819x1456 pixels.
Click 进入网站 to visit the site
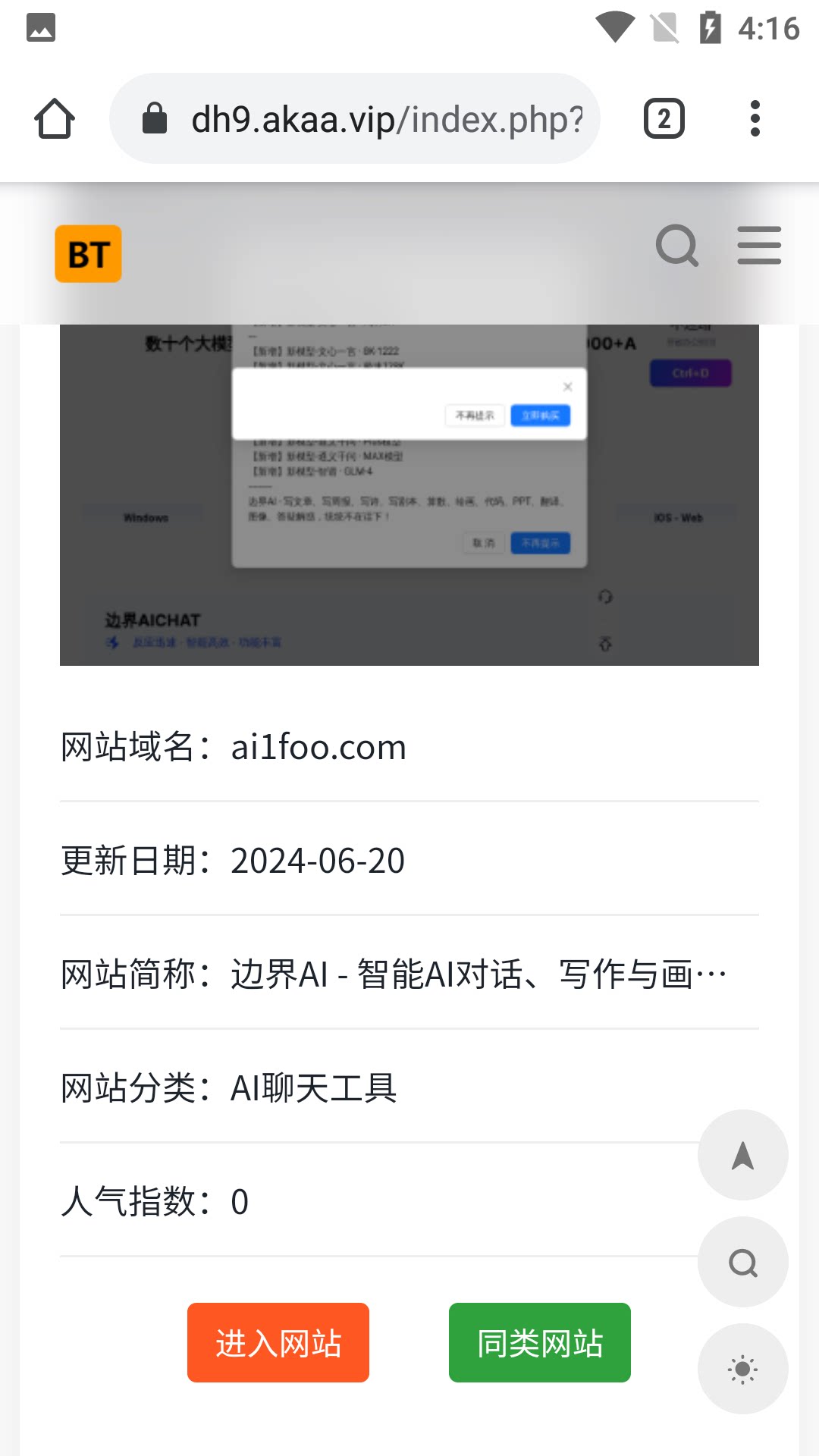click(278, 1342)
